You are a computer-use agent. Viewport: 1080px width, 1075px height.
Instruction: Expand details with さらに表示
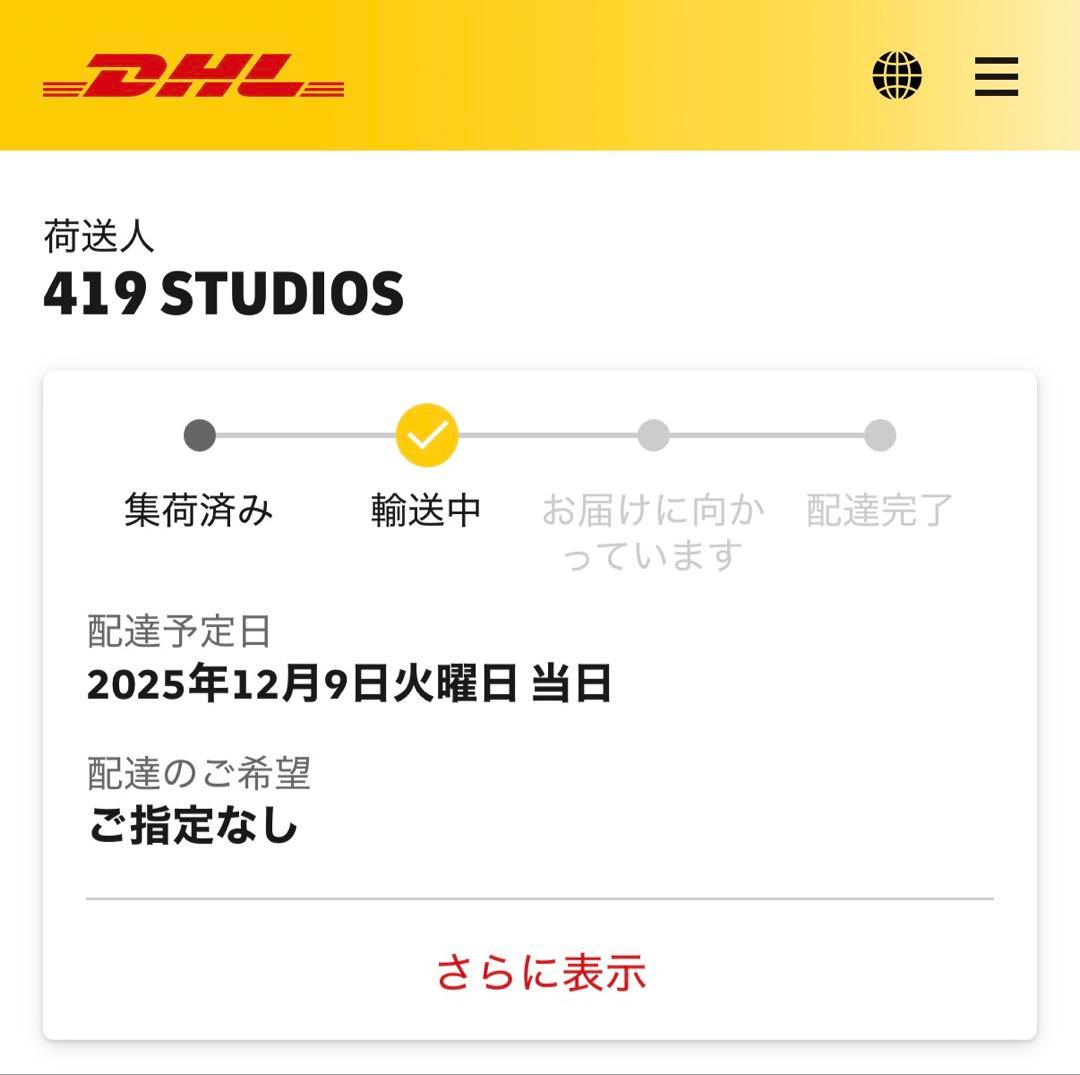[x=540, y=972]
